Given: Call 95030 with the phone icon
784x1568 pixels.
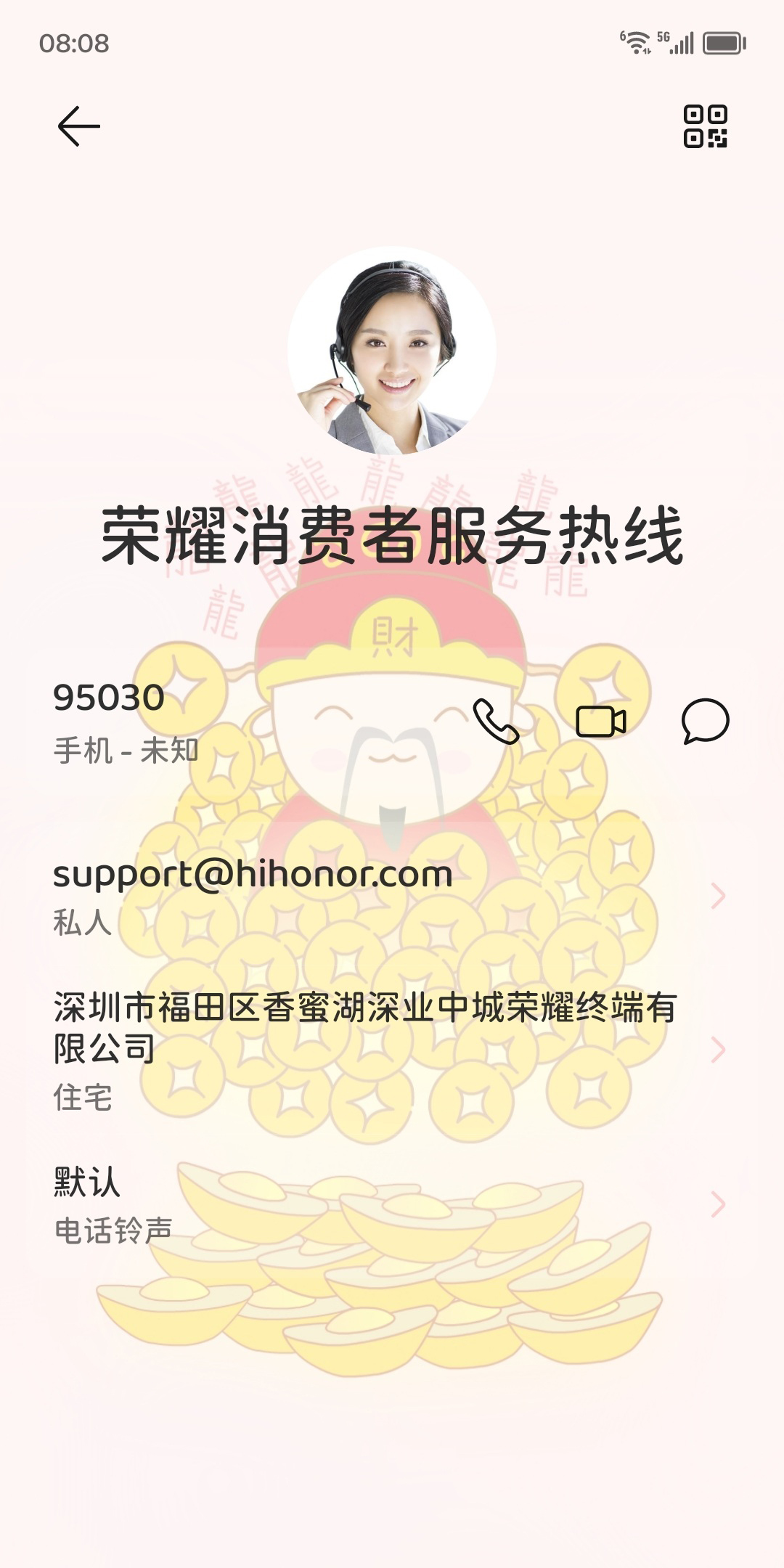Looking at the screenshot, I should click(497, 721).
